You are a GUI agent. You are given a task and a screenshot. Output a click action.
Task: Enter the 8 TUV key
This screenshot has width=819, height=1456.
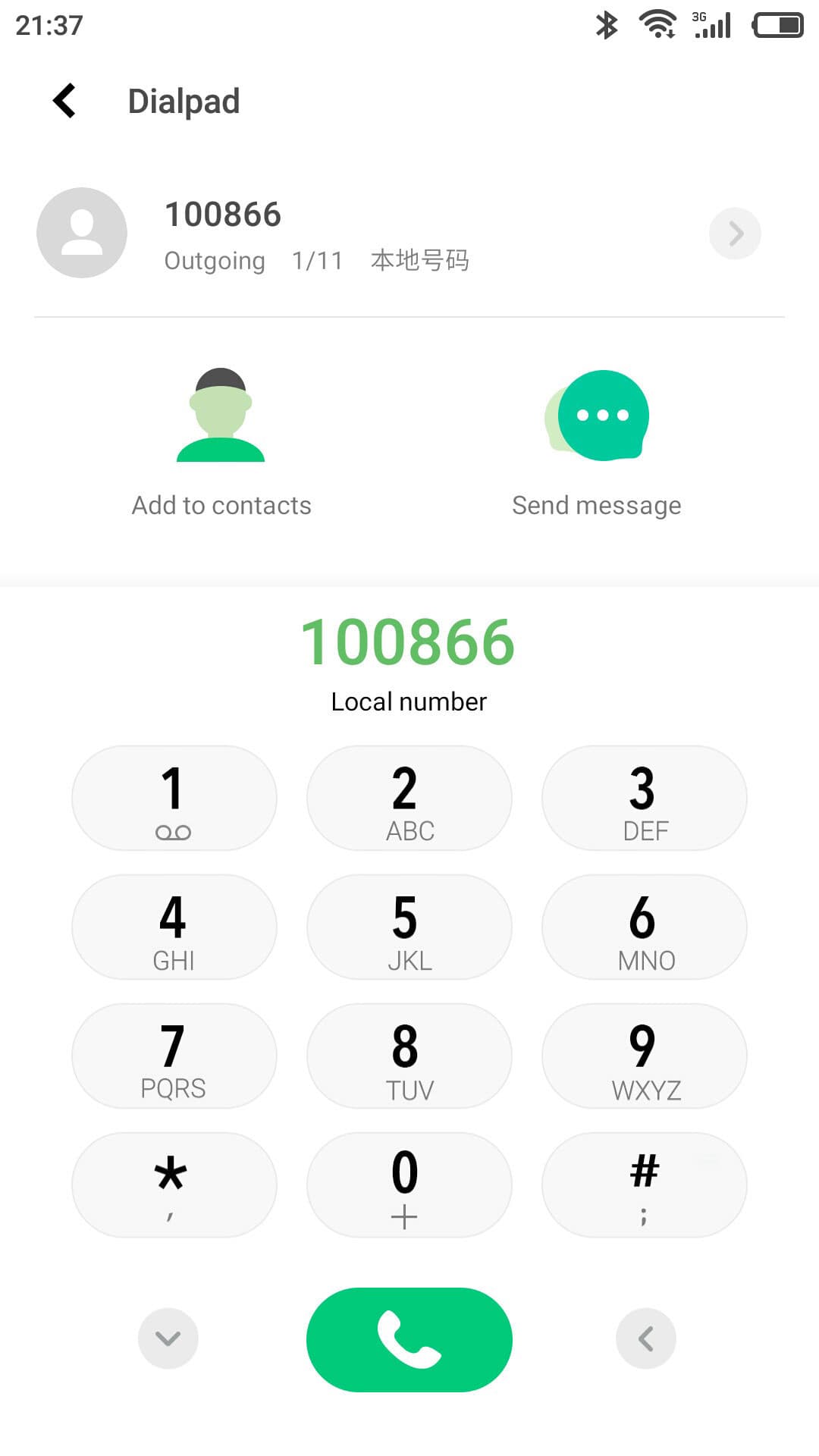coord(409,1056)
